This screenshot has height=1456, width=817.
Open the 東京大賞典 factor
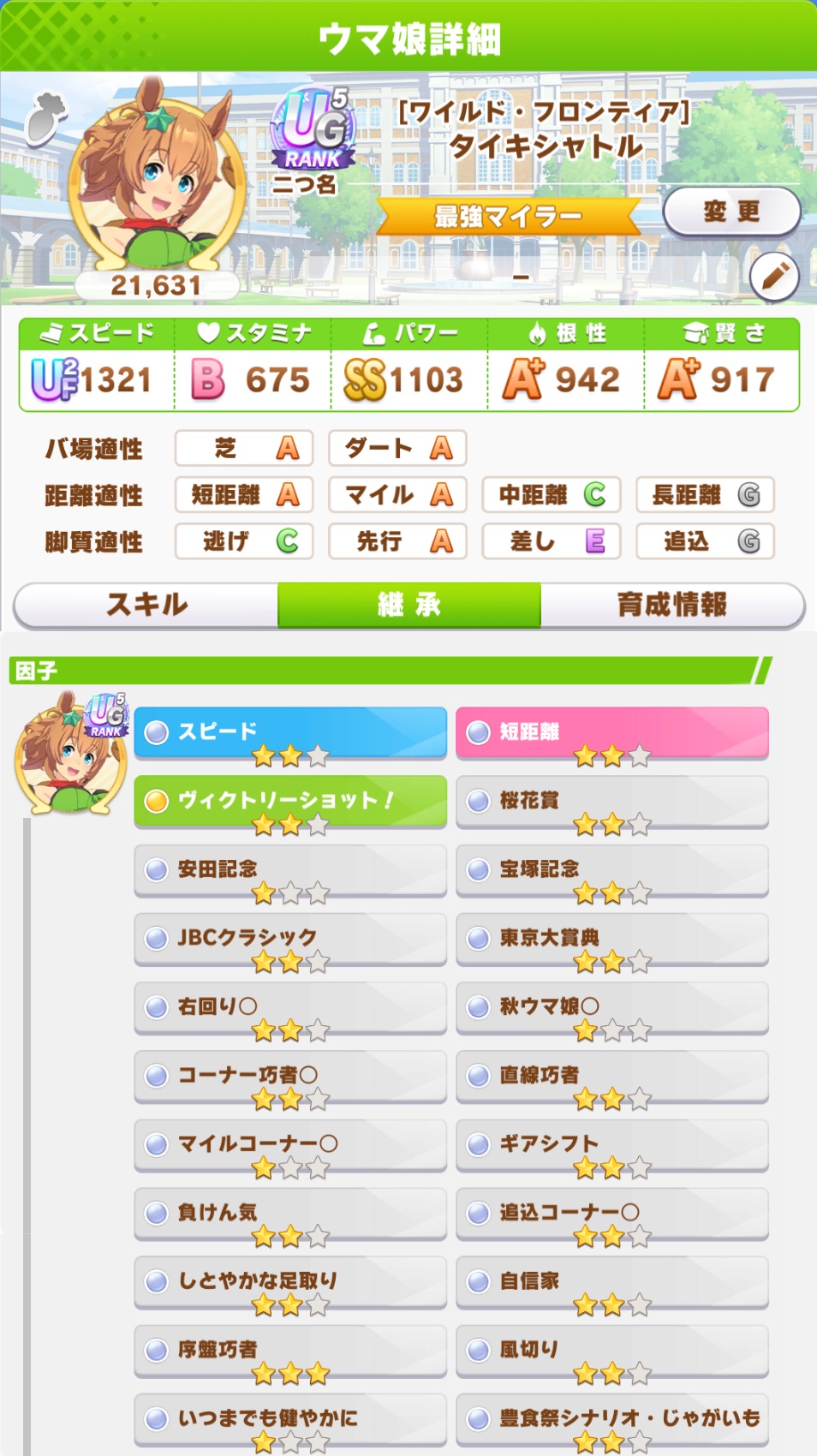click(612, 939)
